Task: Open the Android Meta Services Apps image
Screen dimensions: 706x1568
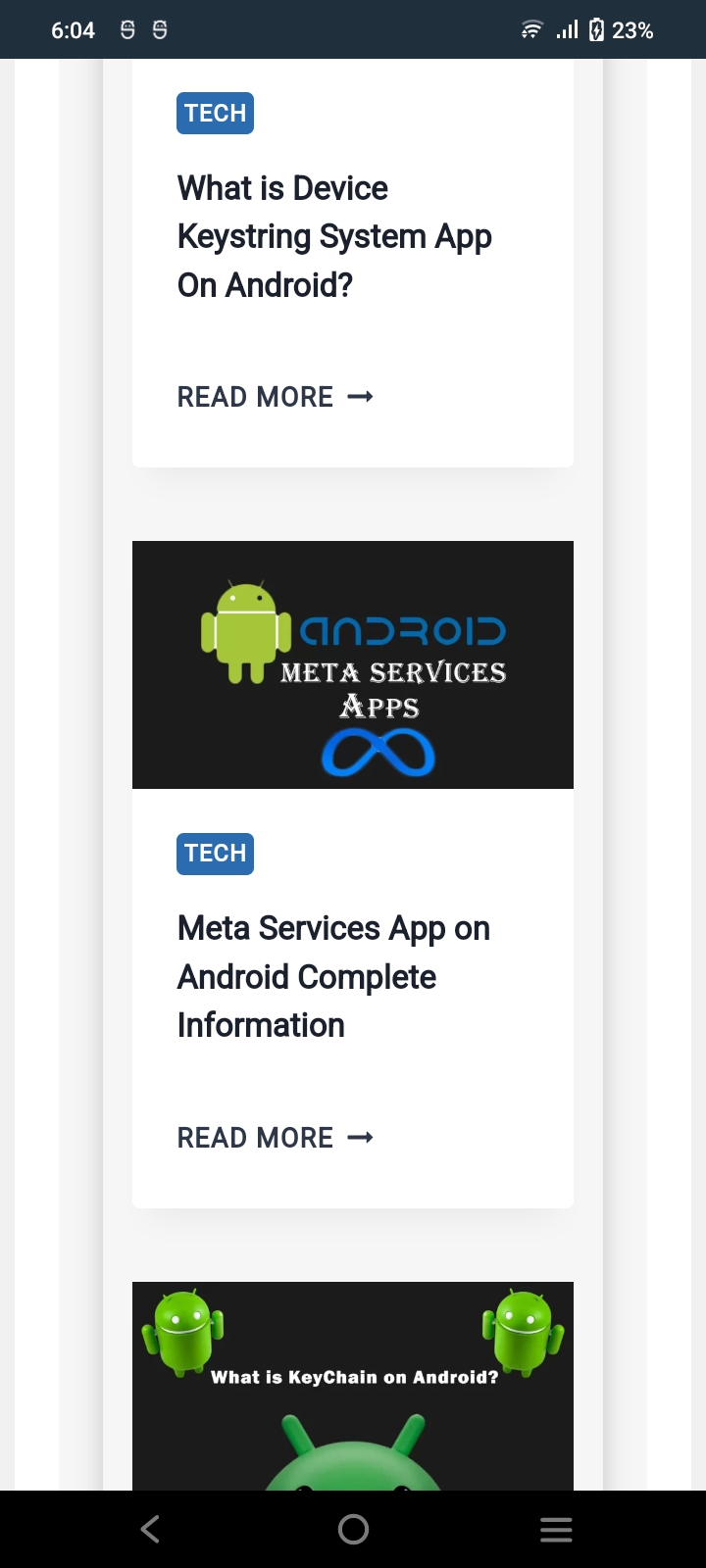Action: coord(353,664)
